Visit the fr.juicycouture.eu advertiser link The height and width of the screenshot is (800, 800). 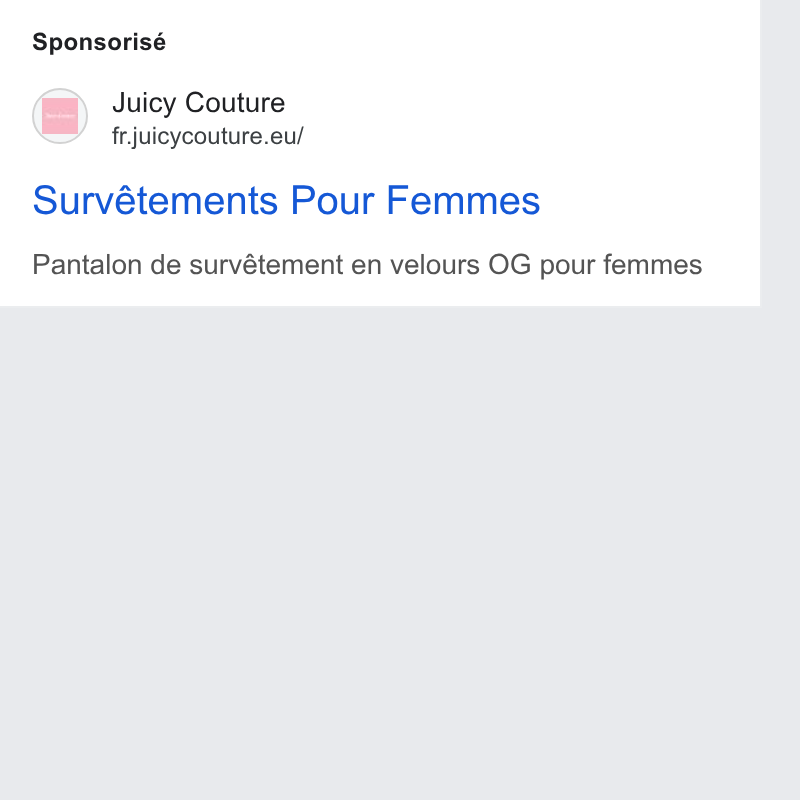[208, 136]
